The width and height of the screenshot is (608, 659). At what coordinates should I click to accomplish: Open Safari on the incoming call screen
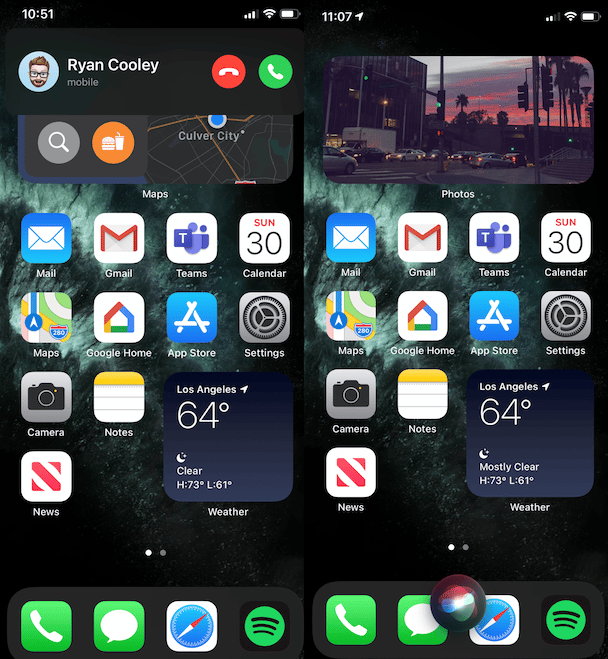tap(192, 626)
